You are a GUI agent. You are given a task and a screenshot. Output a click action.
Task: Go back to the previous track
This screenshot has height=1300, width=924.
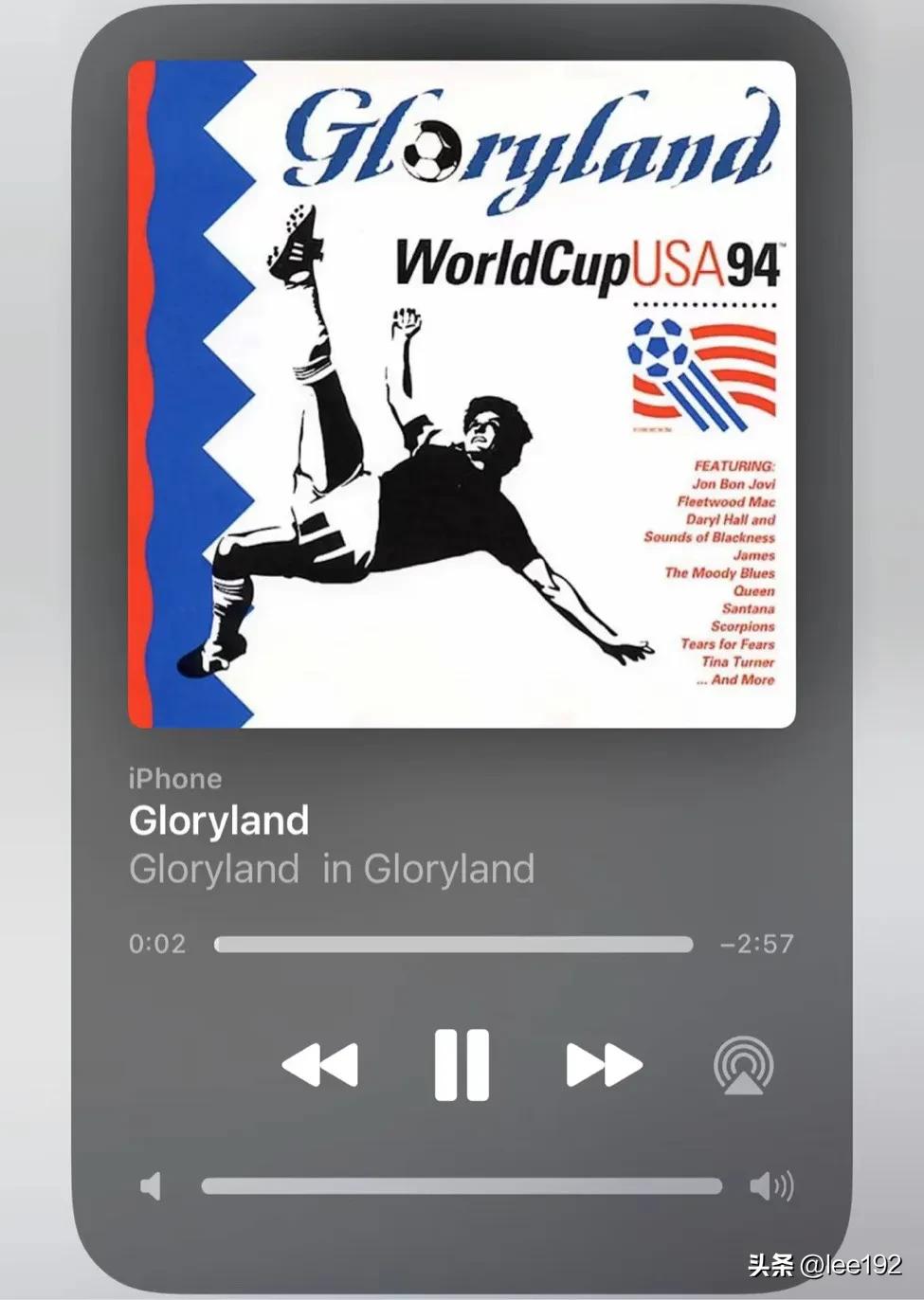pyautogui.click(x=320, y=1064)
